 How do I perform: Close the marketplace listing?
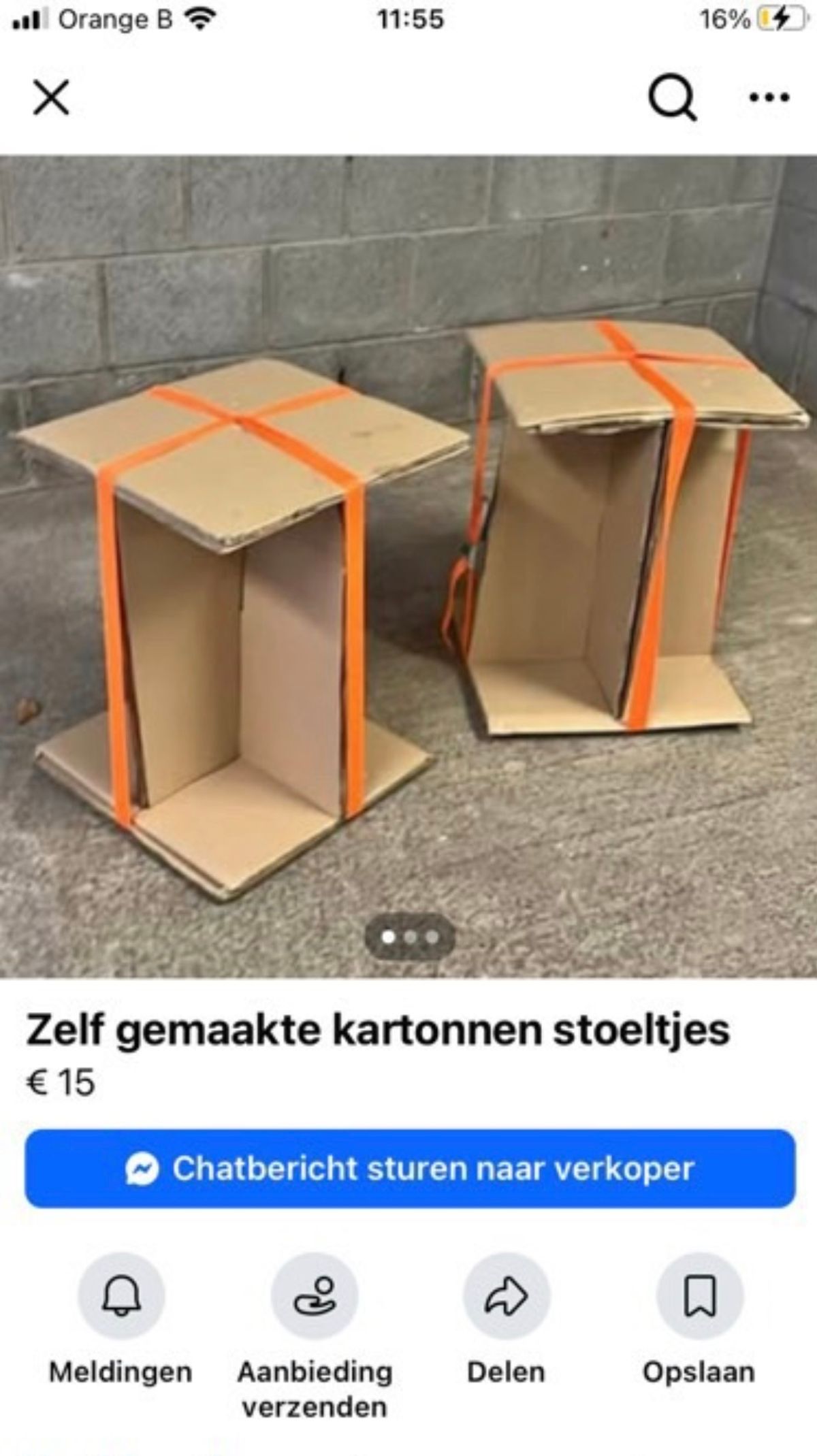point(51,98)
